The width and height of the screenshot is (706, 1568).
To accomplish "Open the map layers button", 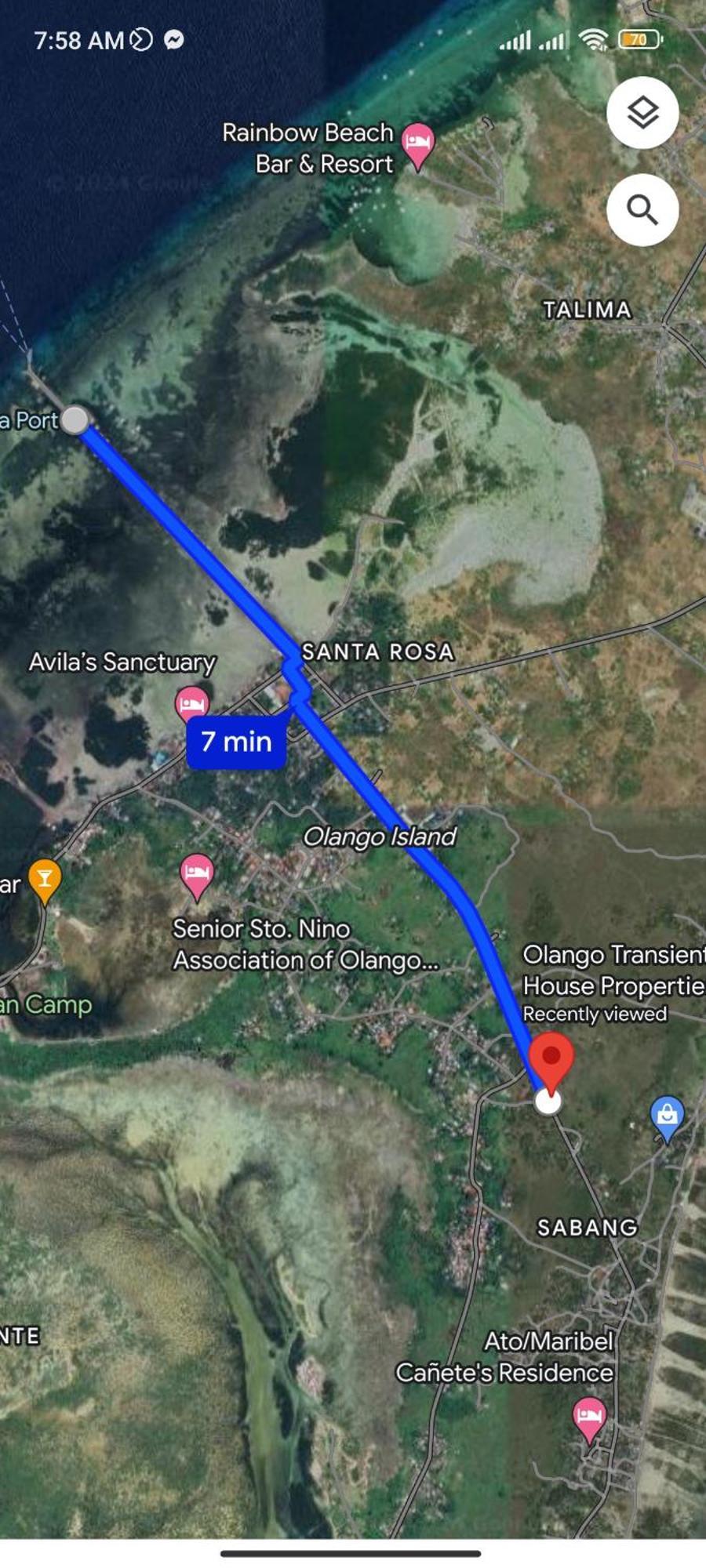I will tap(642, 113).
